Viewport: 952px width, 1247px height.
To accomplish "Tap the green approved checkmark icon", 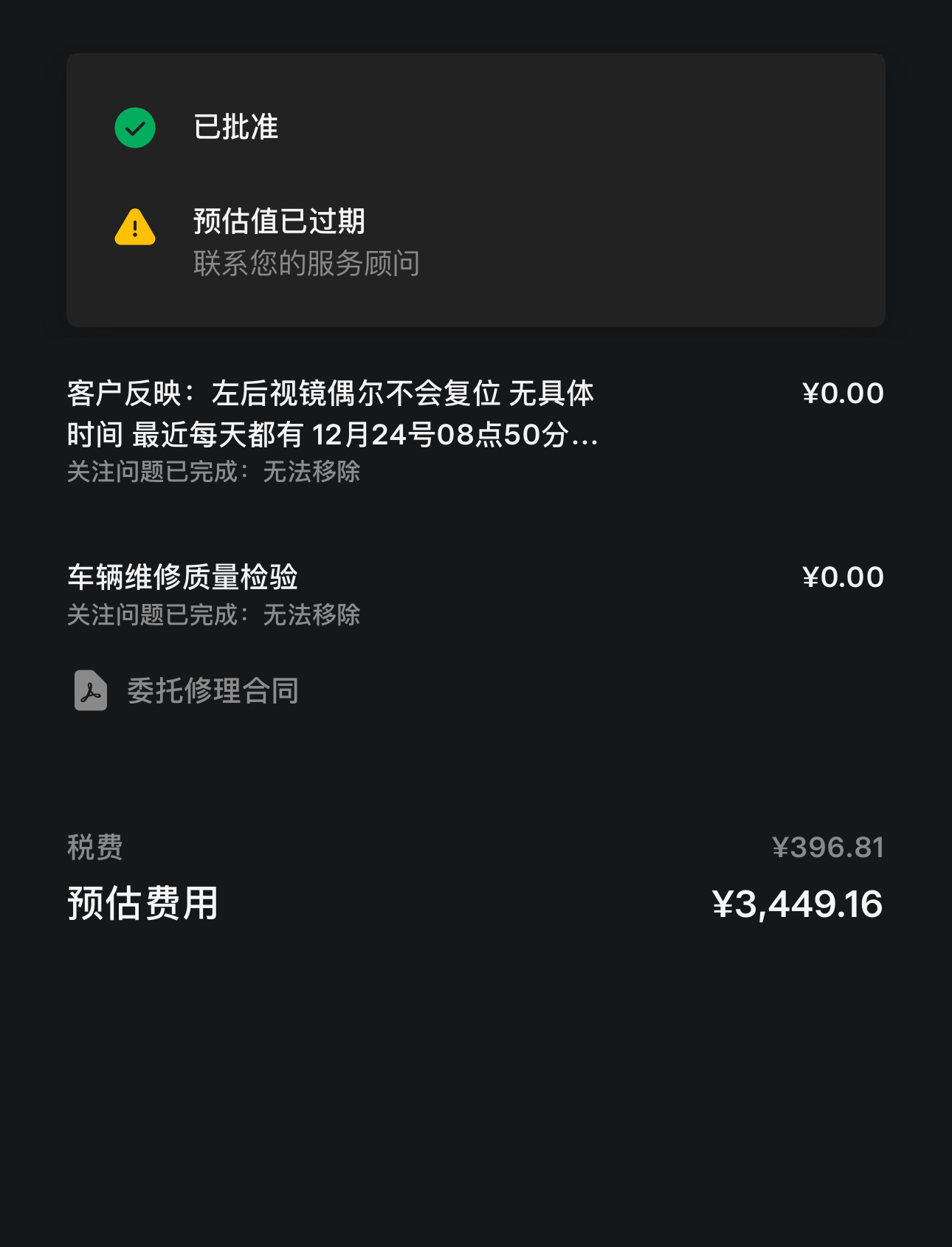I will 134,128.
